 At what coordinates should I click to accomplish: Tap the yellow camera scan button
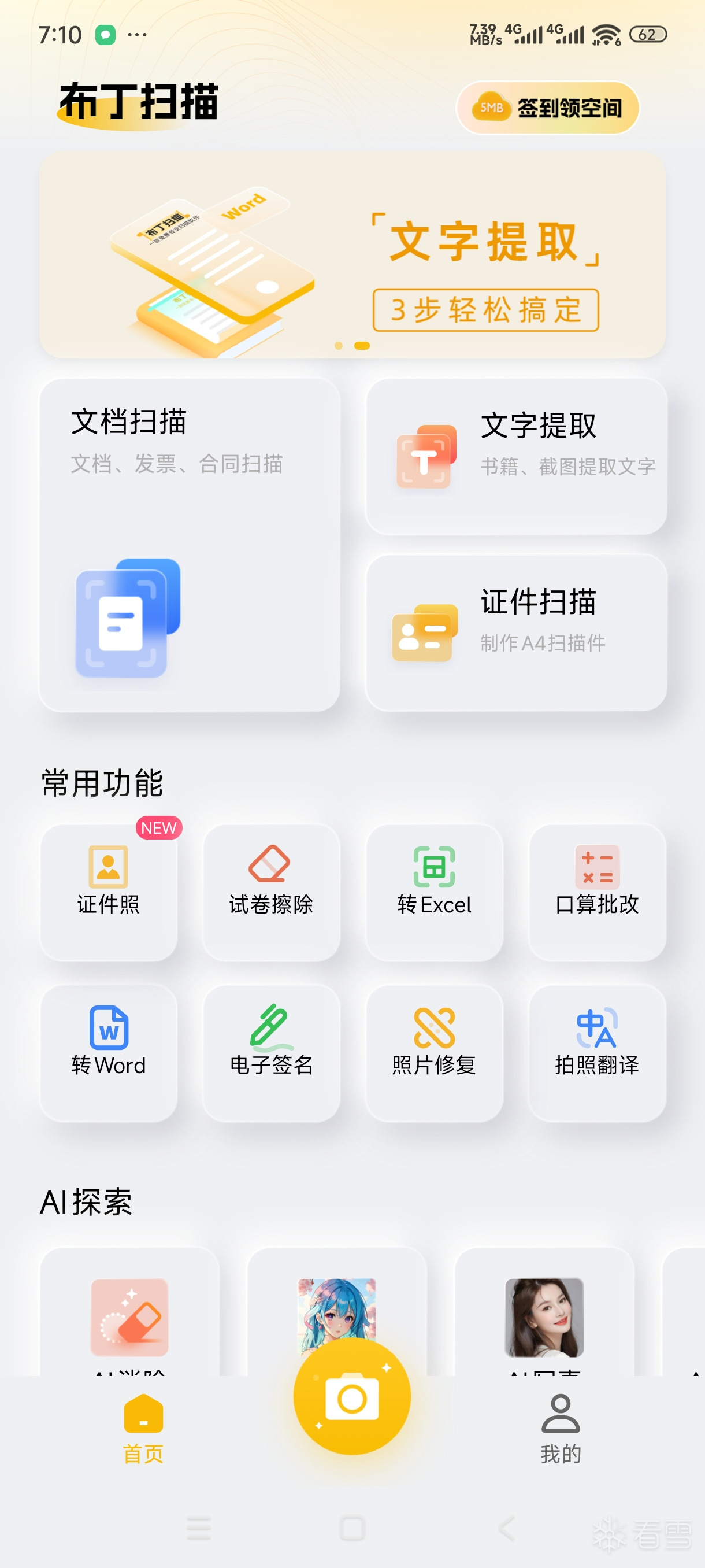[352, 1396]
